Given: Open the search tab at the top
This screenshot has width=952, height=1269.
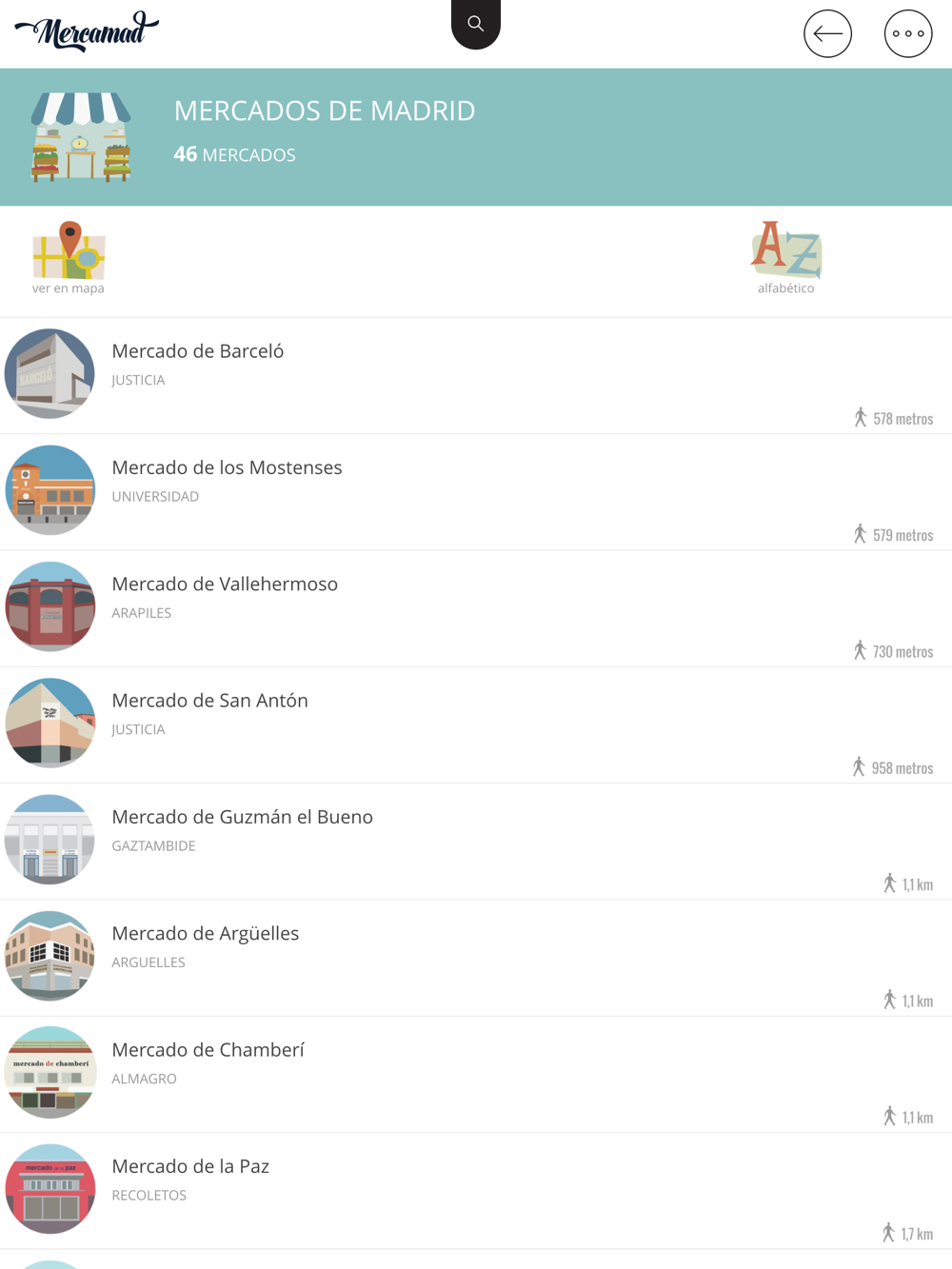Looking at the screenshot, I should [x=476, y=24].
